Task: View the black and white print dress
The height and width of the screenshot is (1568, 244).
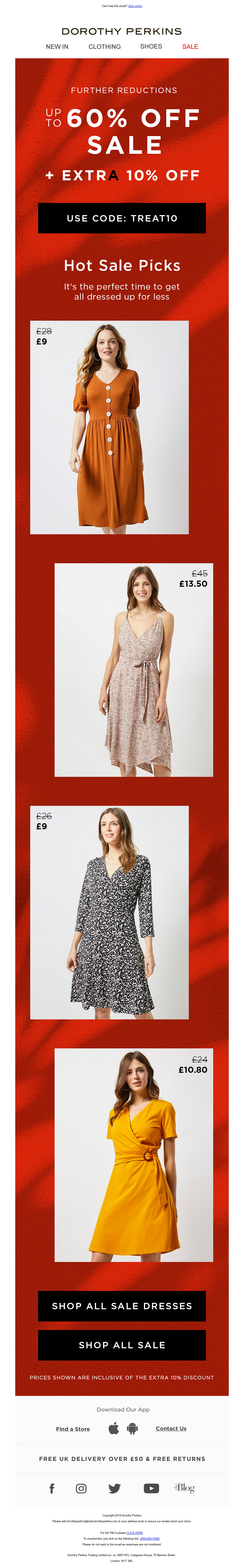Action: (x=109, y=912)
